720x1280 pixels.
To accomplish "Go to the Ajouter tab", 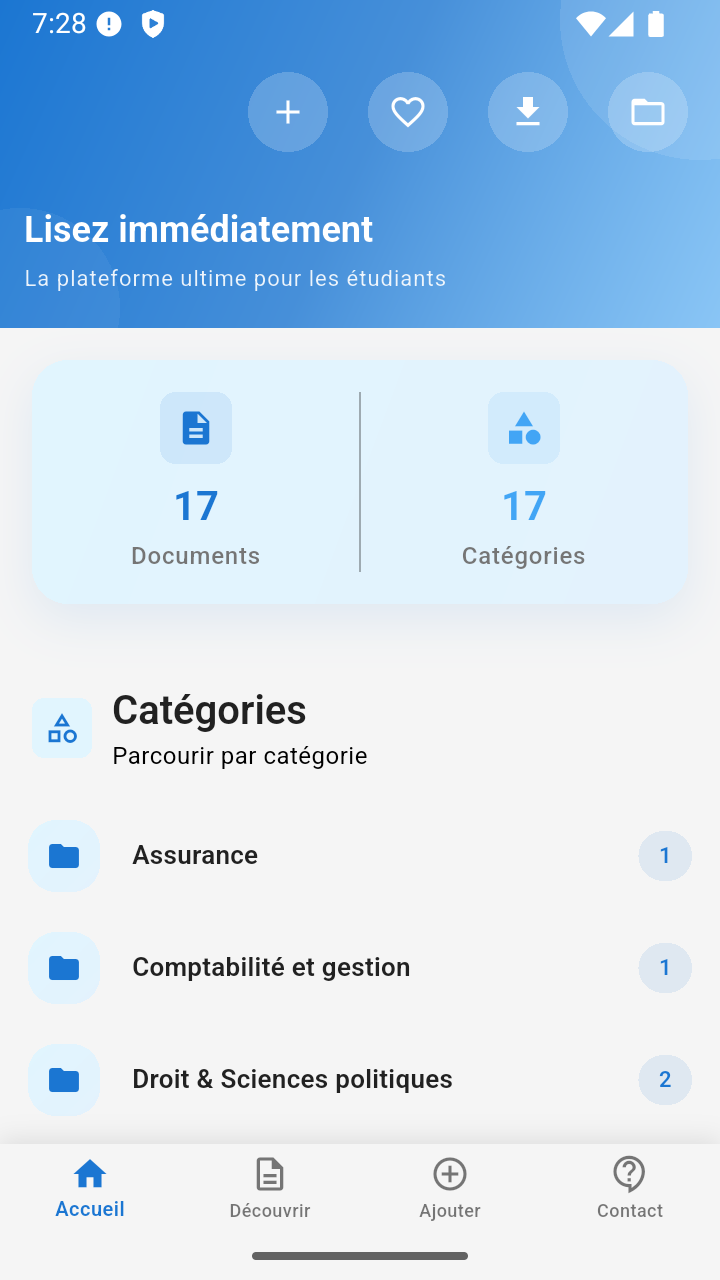I will click(x=450, y=1189).
